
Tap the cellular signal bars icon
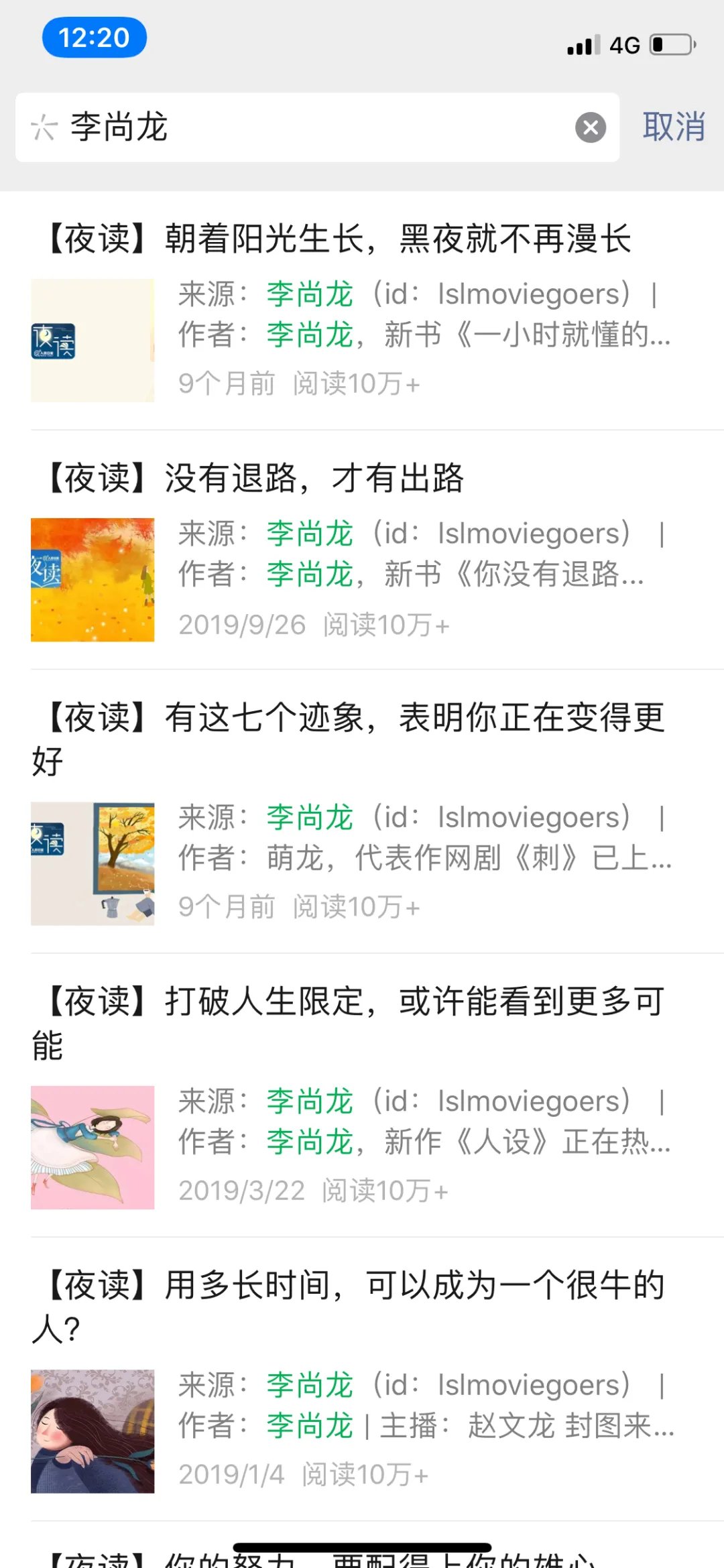582,44
